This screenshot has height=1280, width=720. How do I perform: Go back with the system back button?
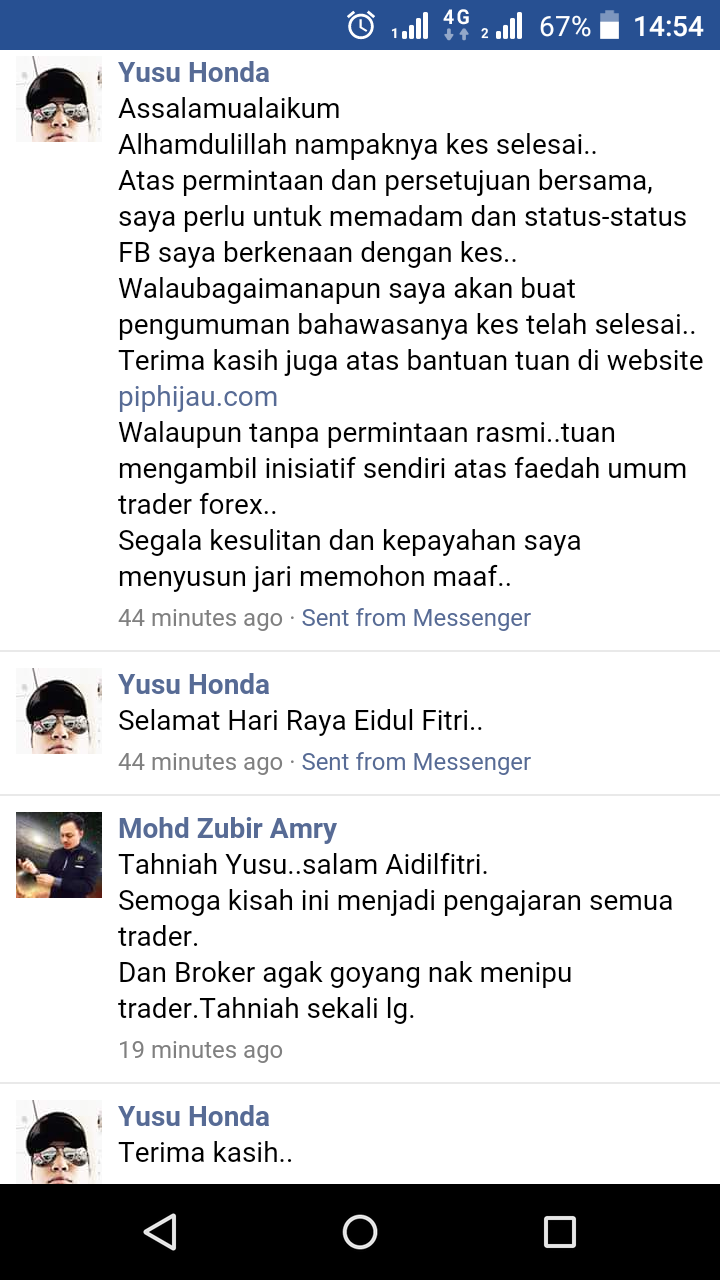point(160,1232)
